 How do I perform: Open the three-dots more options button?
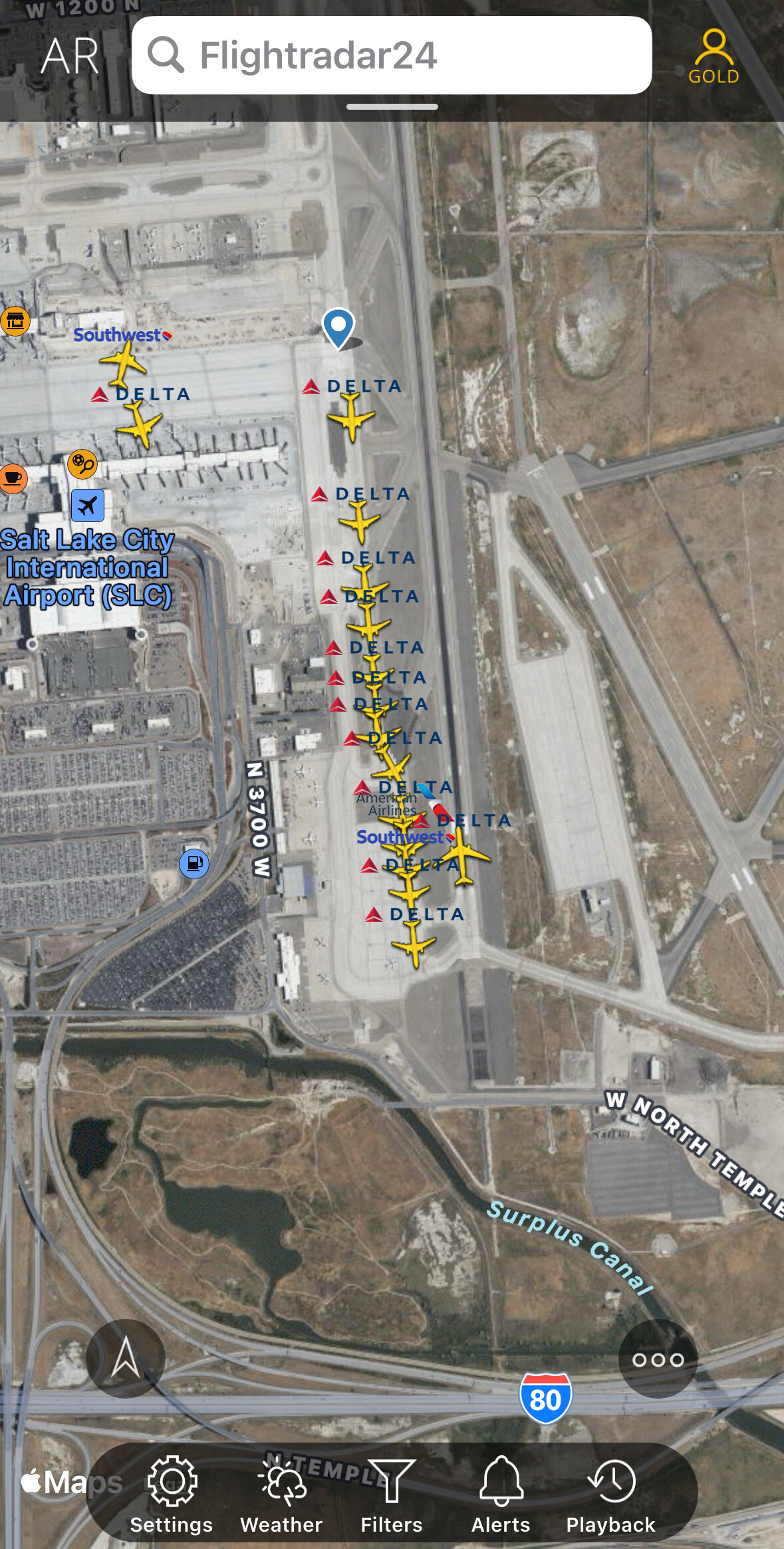coord(658,1359)
